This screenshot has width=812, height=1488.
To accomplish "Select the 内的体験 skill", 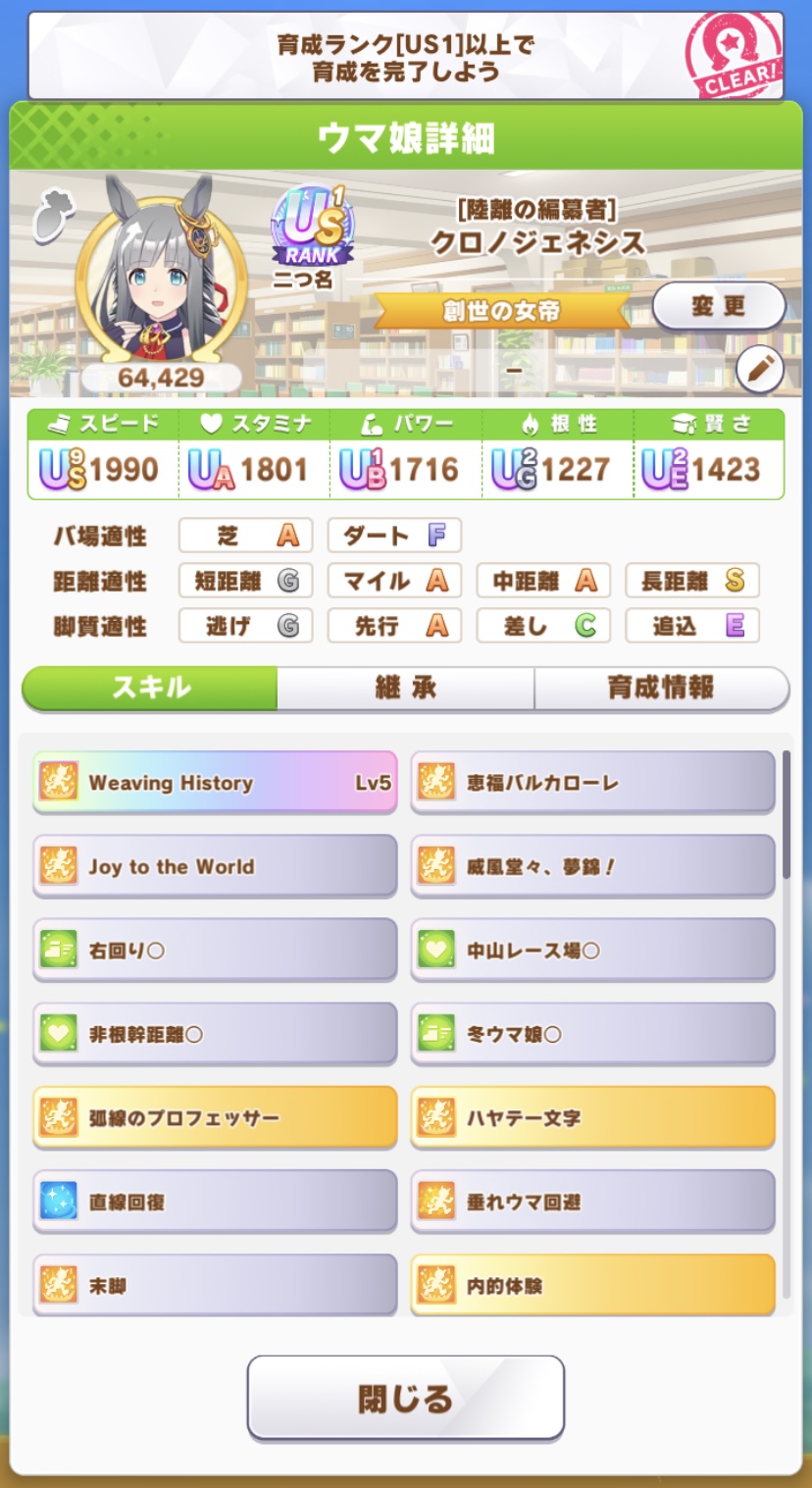I will point(592,1284).
